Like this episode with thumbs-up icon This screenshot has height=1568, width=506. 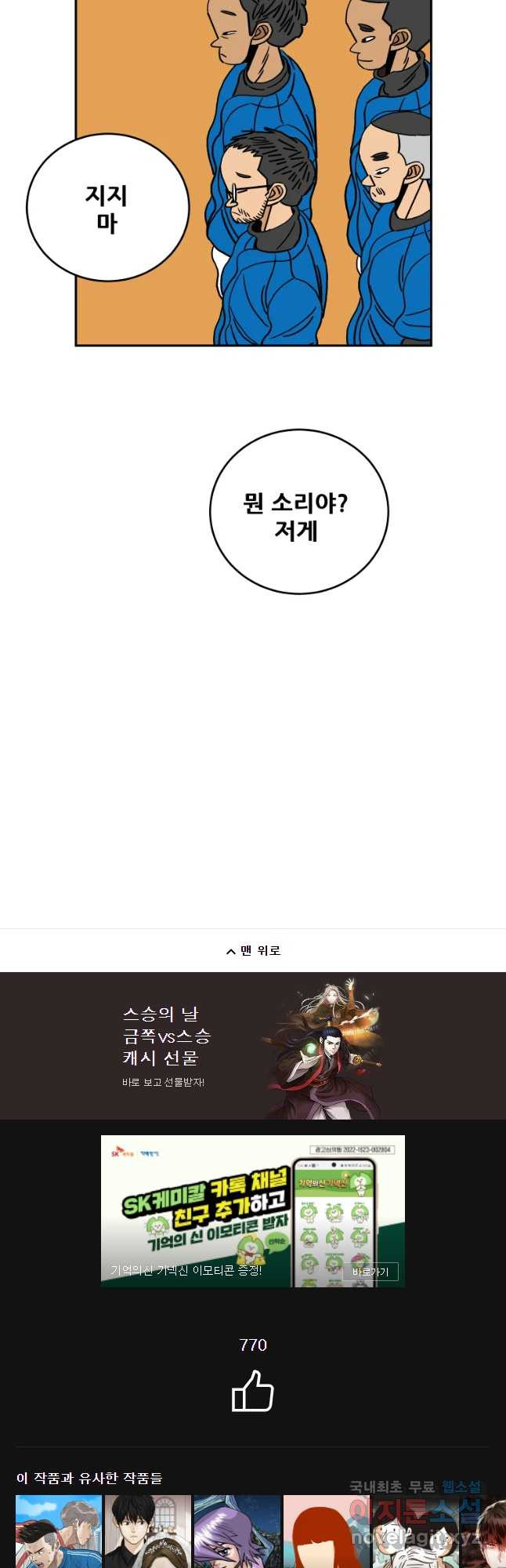click(x=252, y=1391)
